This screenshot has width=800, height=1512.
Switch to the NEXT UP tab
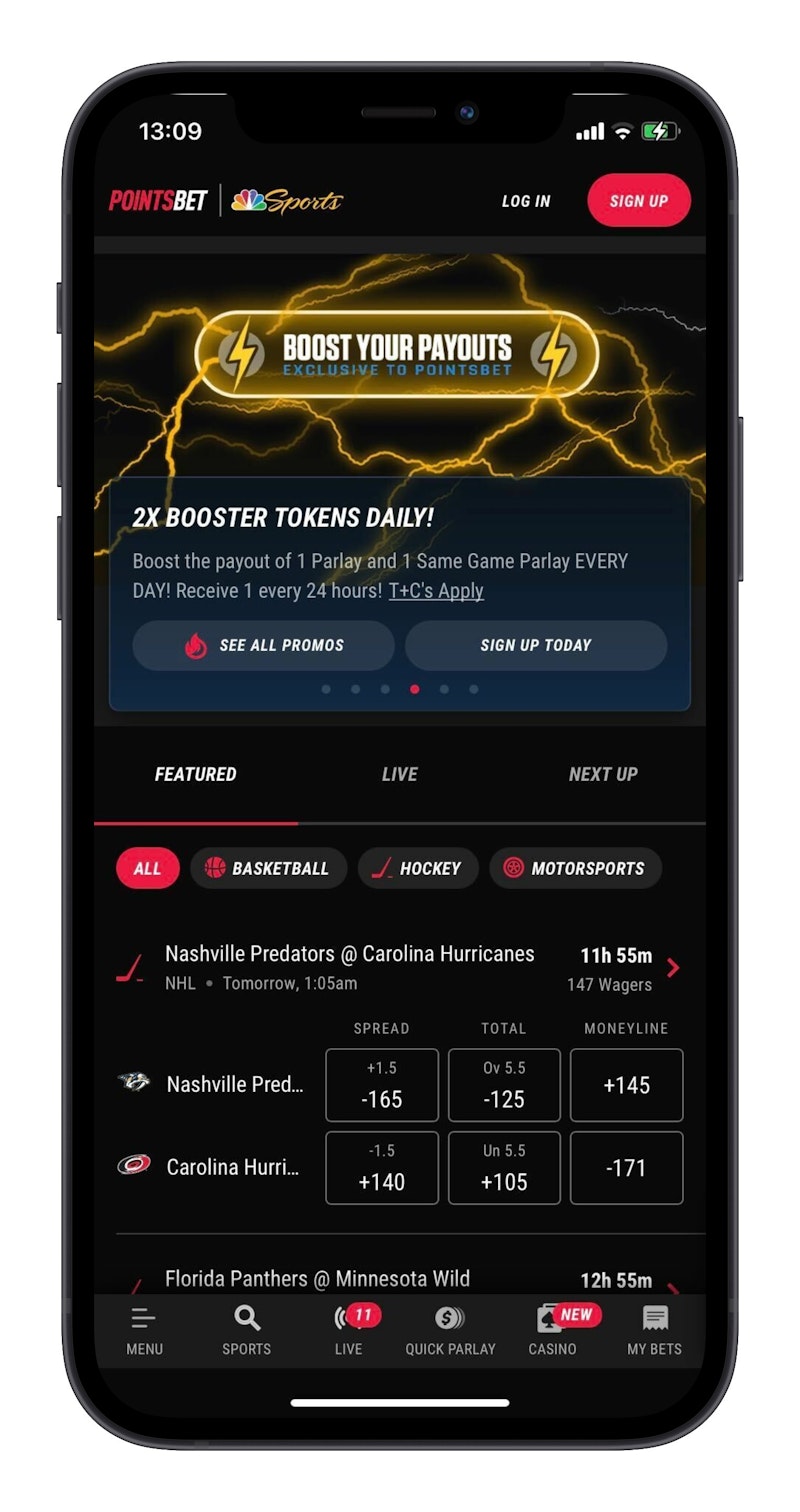click(x=602, y=774)
